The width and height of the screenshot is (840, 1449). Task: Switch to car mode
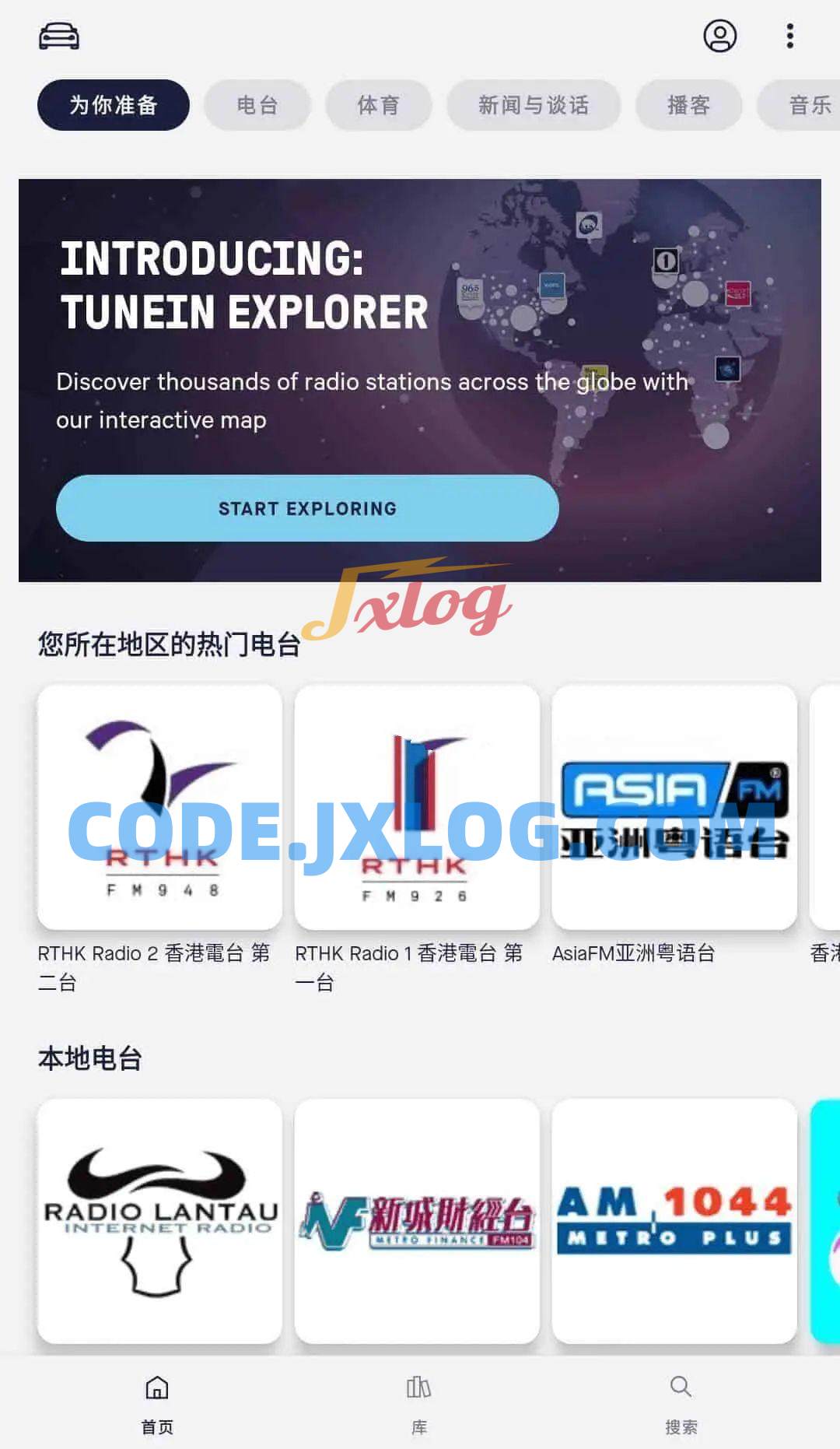click(59, 36)
